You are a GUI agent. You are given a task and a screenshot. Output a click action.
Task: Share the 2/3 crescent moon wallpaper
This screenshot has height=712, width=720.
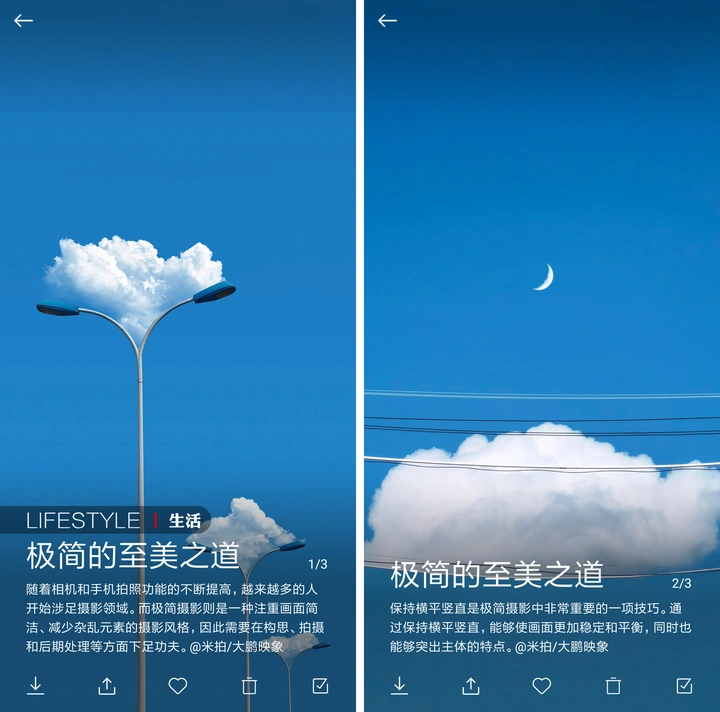(471, 686)
